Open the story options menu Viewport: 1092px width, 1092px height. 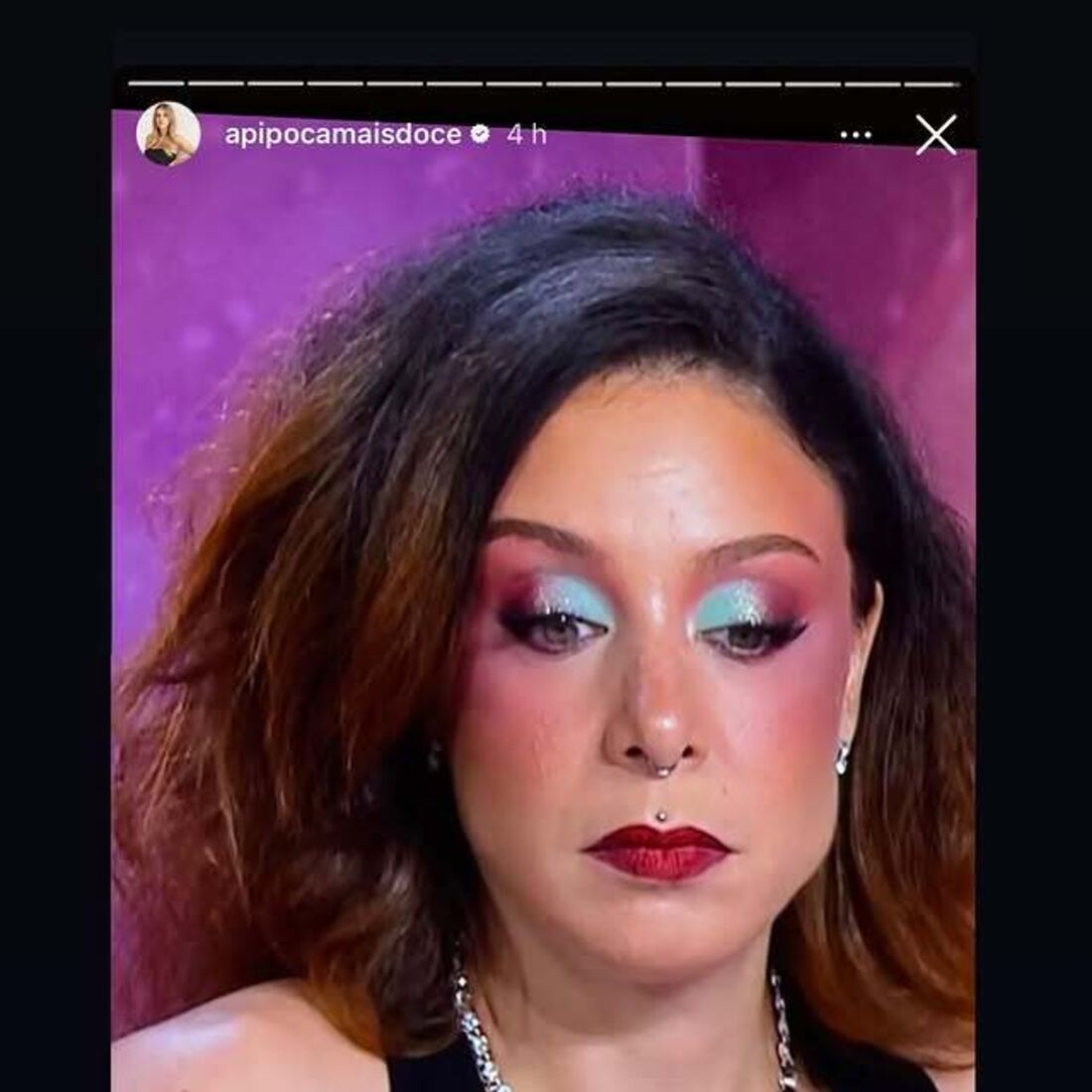[x=856, y=135]
